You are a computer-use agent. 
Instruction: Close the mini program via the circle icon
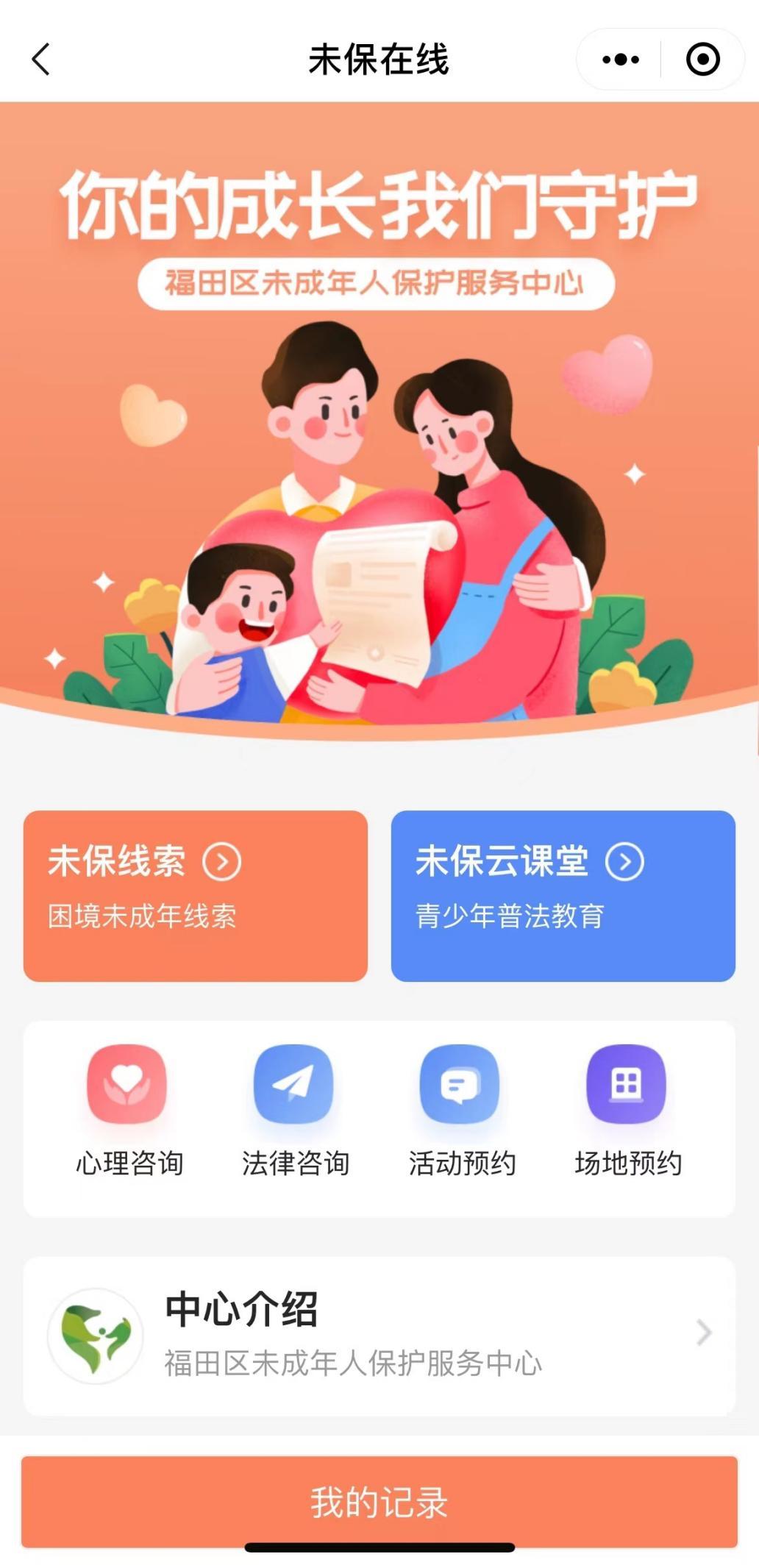[702, 59]
